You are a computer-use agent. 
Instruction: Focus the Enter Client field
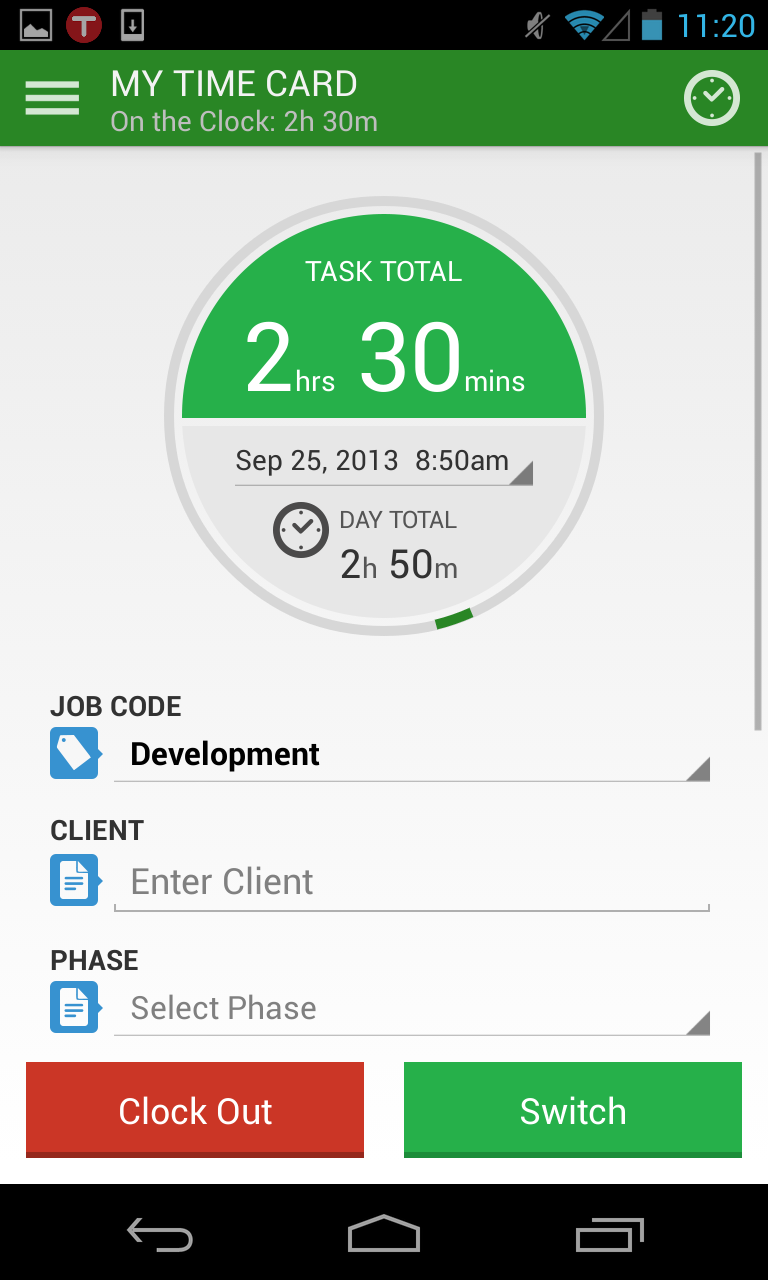click(411, 882)
